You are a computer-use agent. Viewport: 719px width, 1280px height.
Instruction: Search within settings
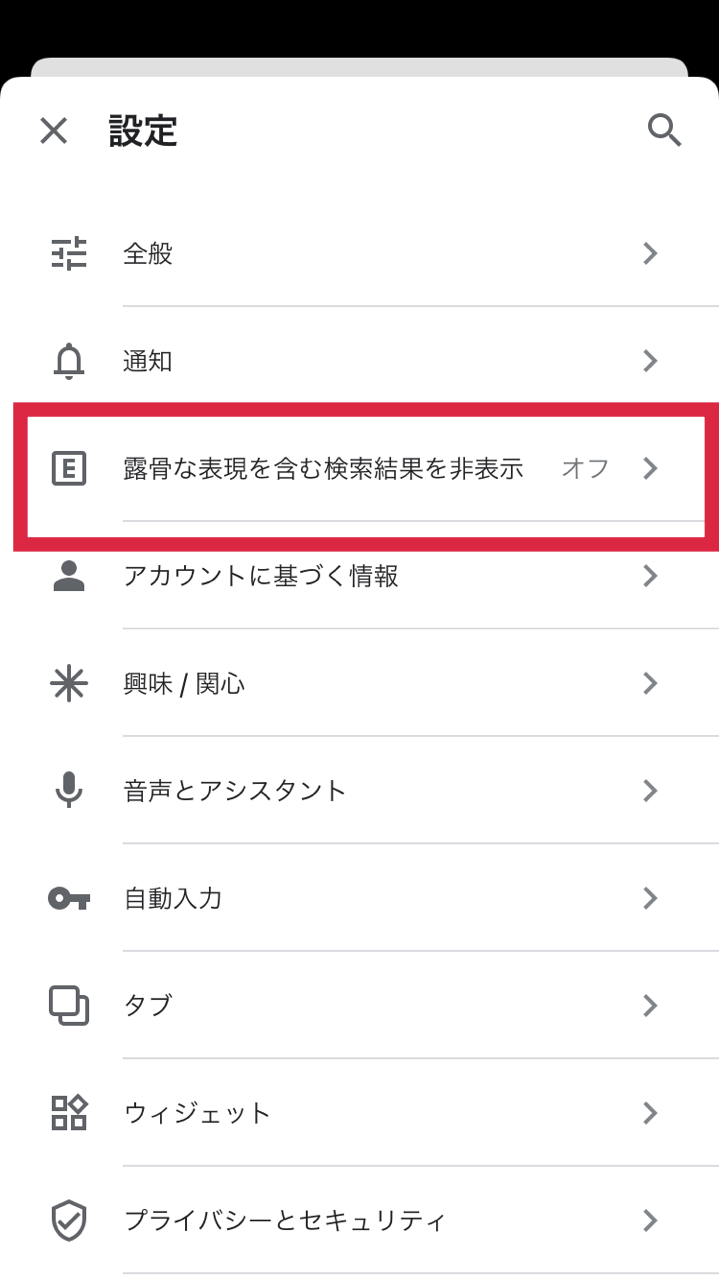[x=664, y=130]
